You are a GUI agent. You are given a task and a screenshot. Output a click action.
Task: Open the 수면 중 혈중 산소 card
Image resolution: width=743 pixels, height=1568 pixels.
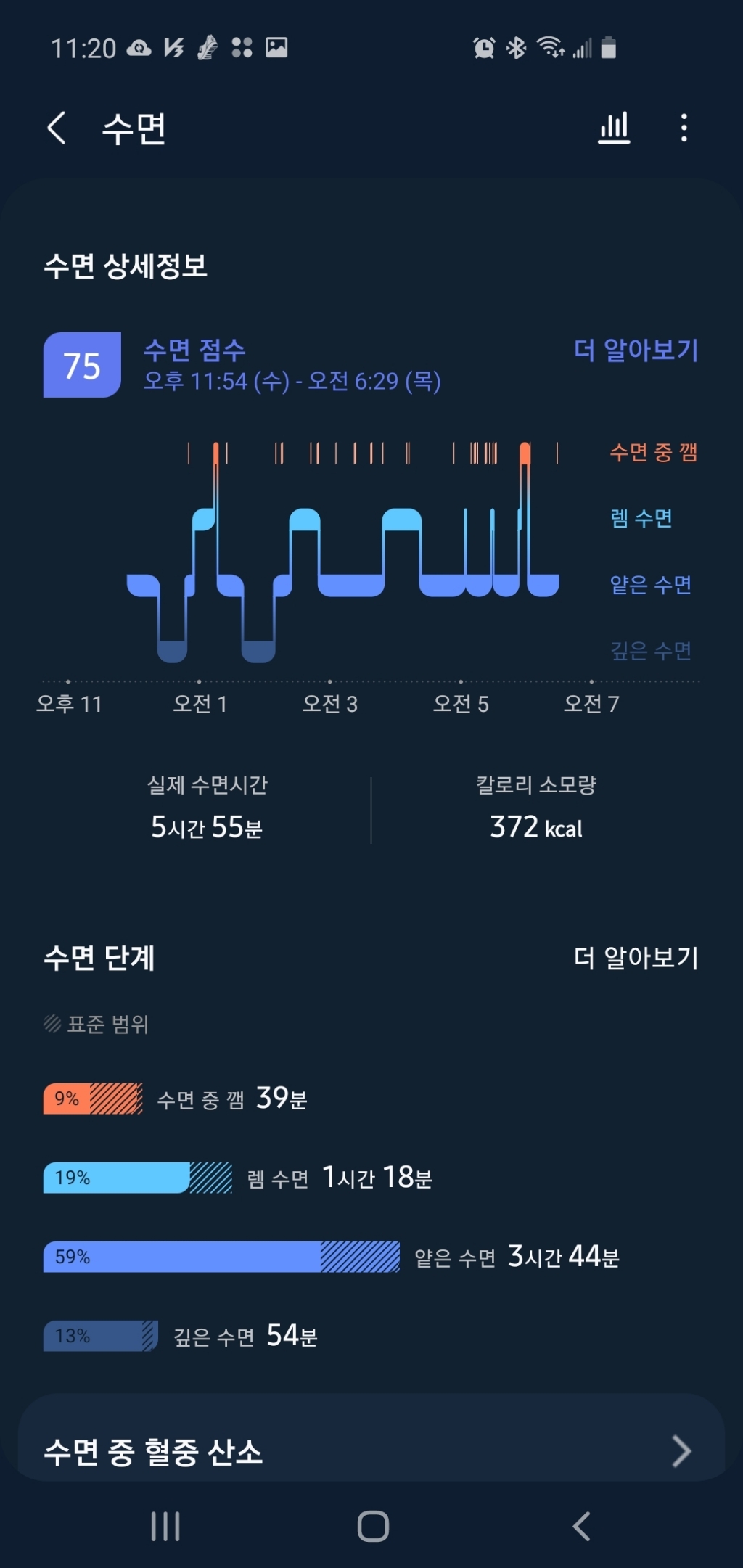pyautogui.click(x=371, y=1450)
